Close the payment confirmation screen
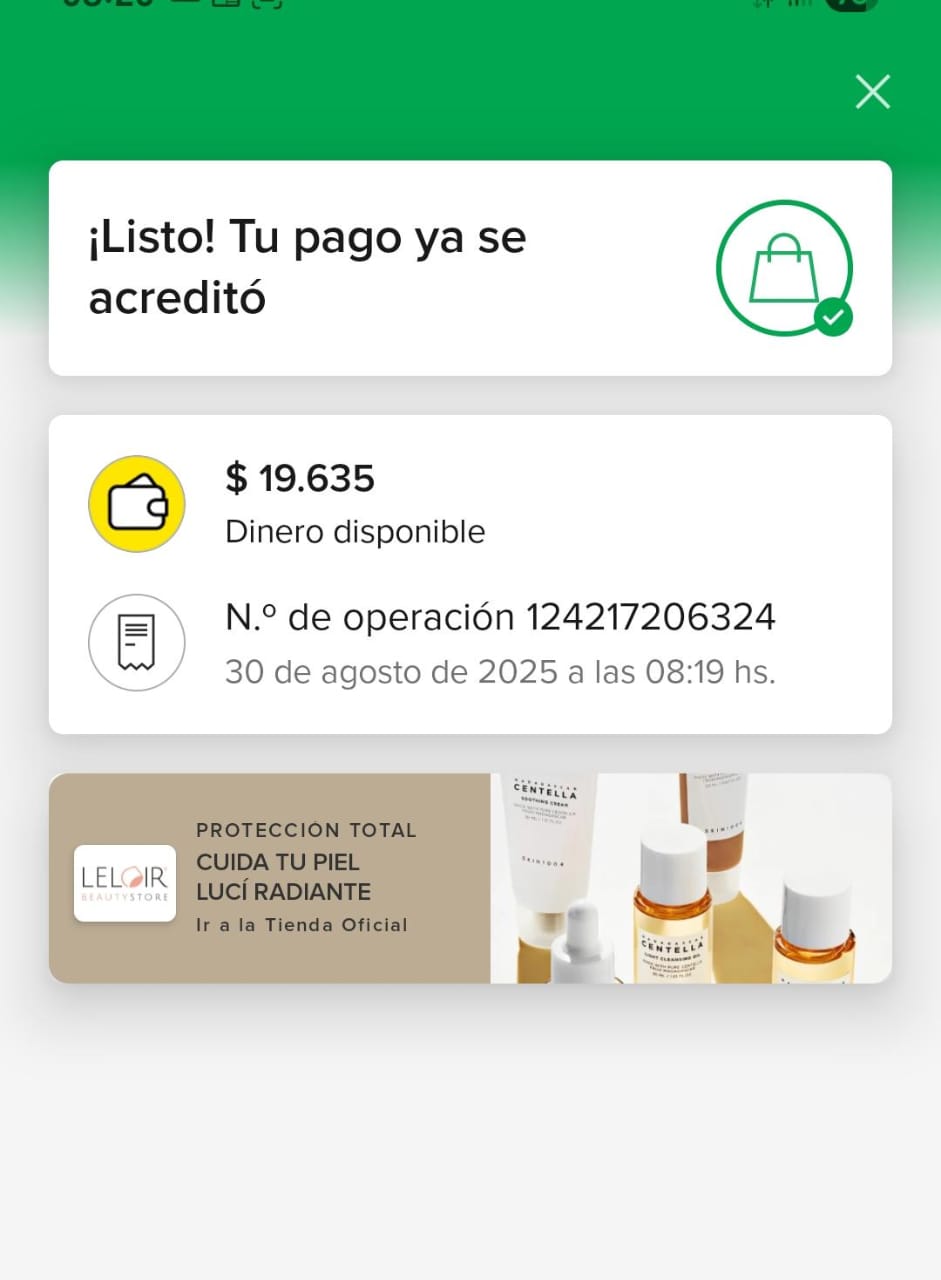The image size is (941, 1280). click(x=872, y=92)
